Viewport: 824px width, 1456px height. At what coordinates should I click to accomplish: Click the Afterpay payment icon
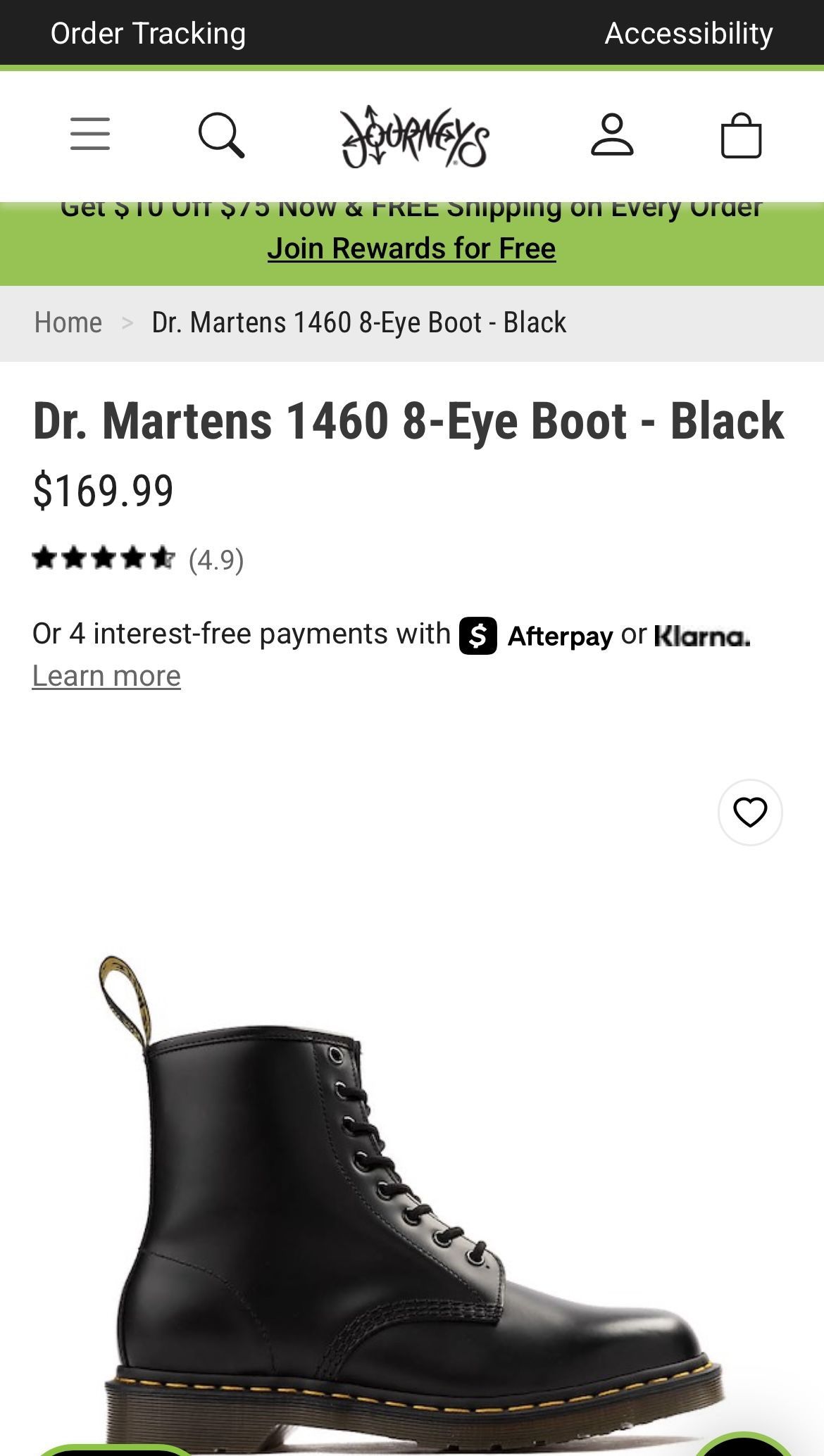477,636
